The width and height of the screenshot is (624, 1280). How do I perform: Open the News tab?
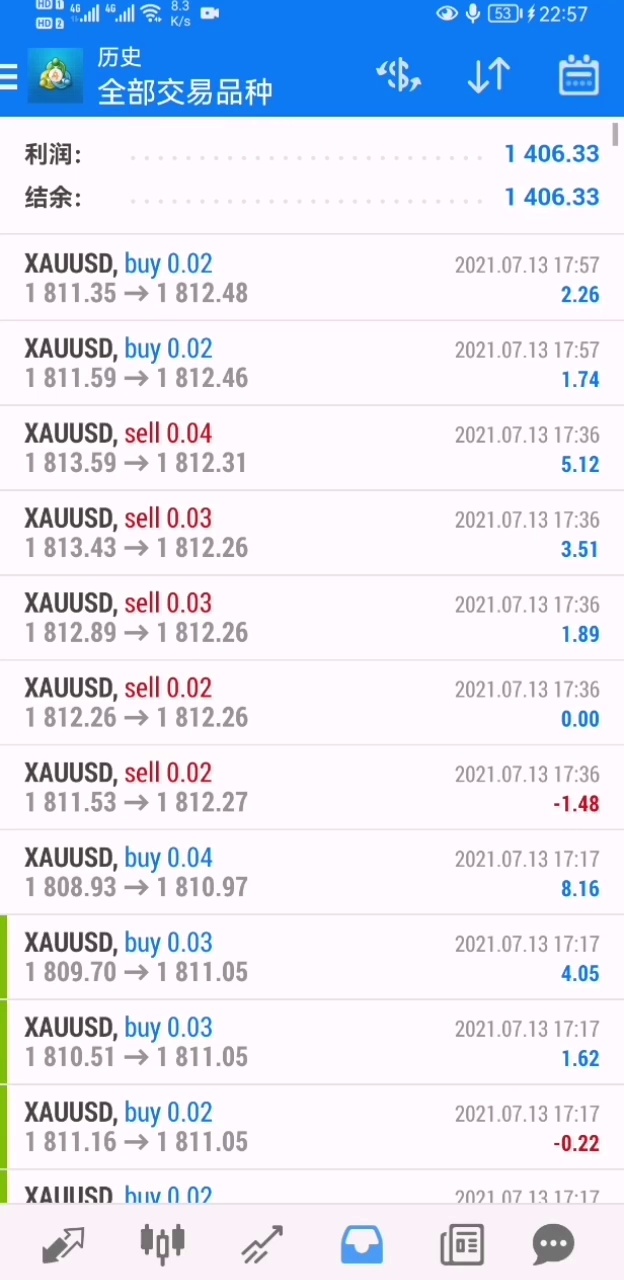[461, 1244]
